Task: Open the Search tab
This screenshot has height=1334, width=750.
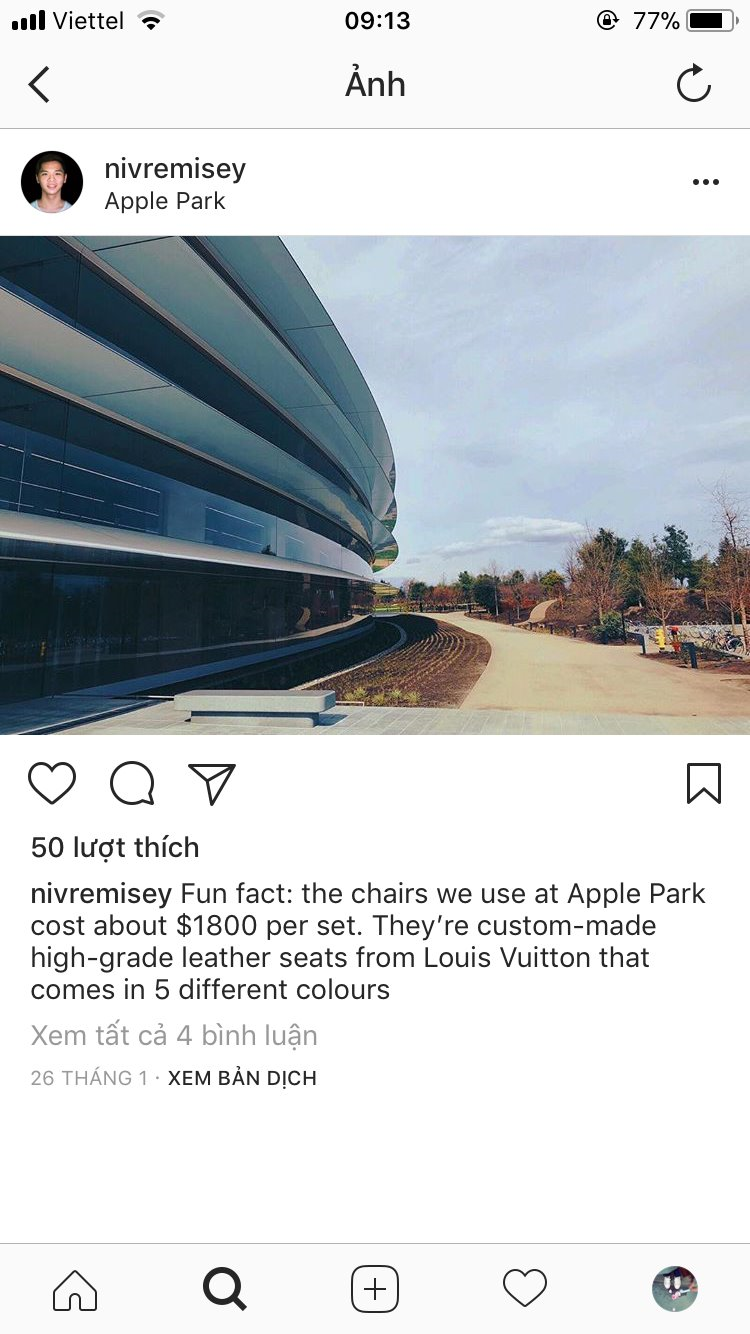Action: coord(225,1289)
